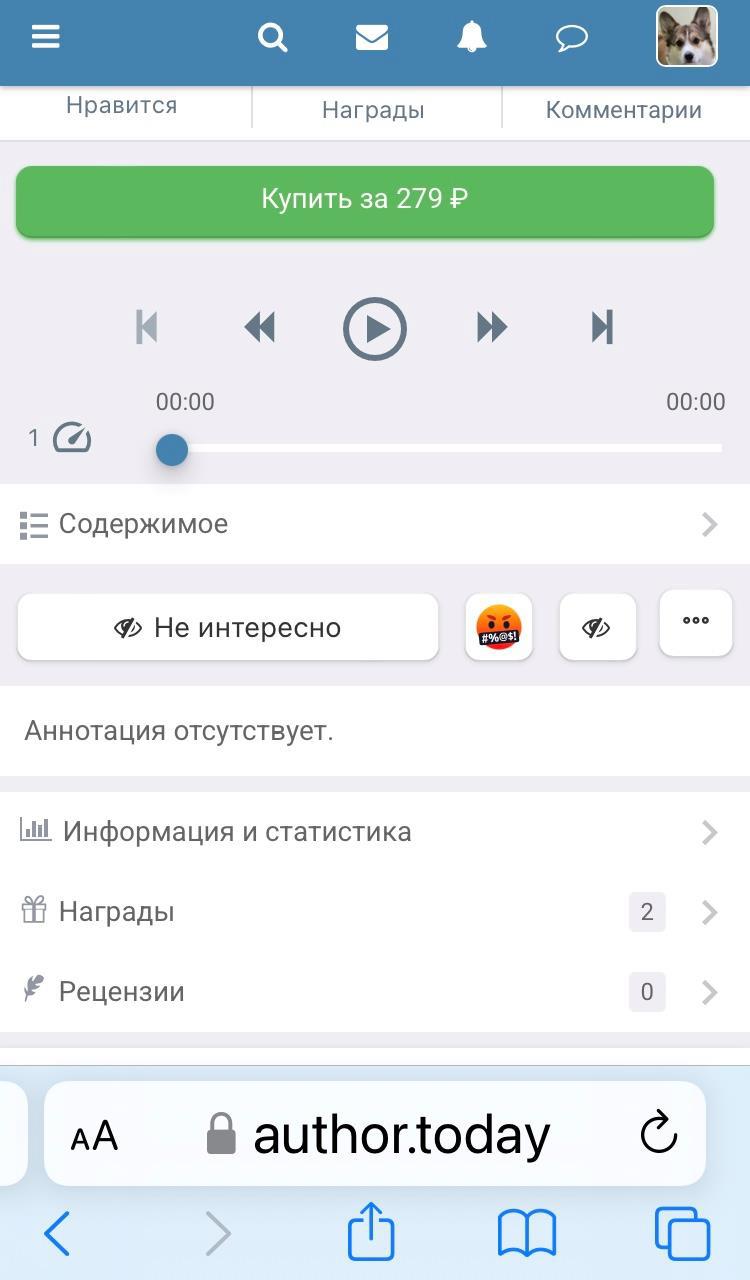Open the notifications bell

tap(471, 37)
